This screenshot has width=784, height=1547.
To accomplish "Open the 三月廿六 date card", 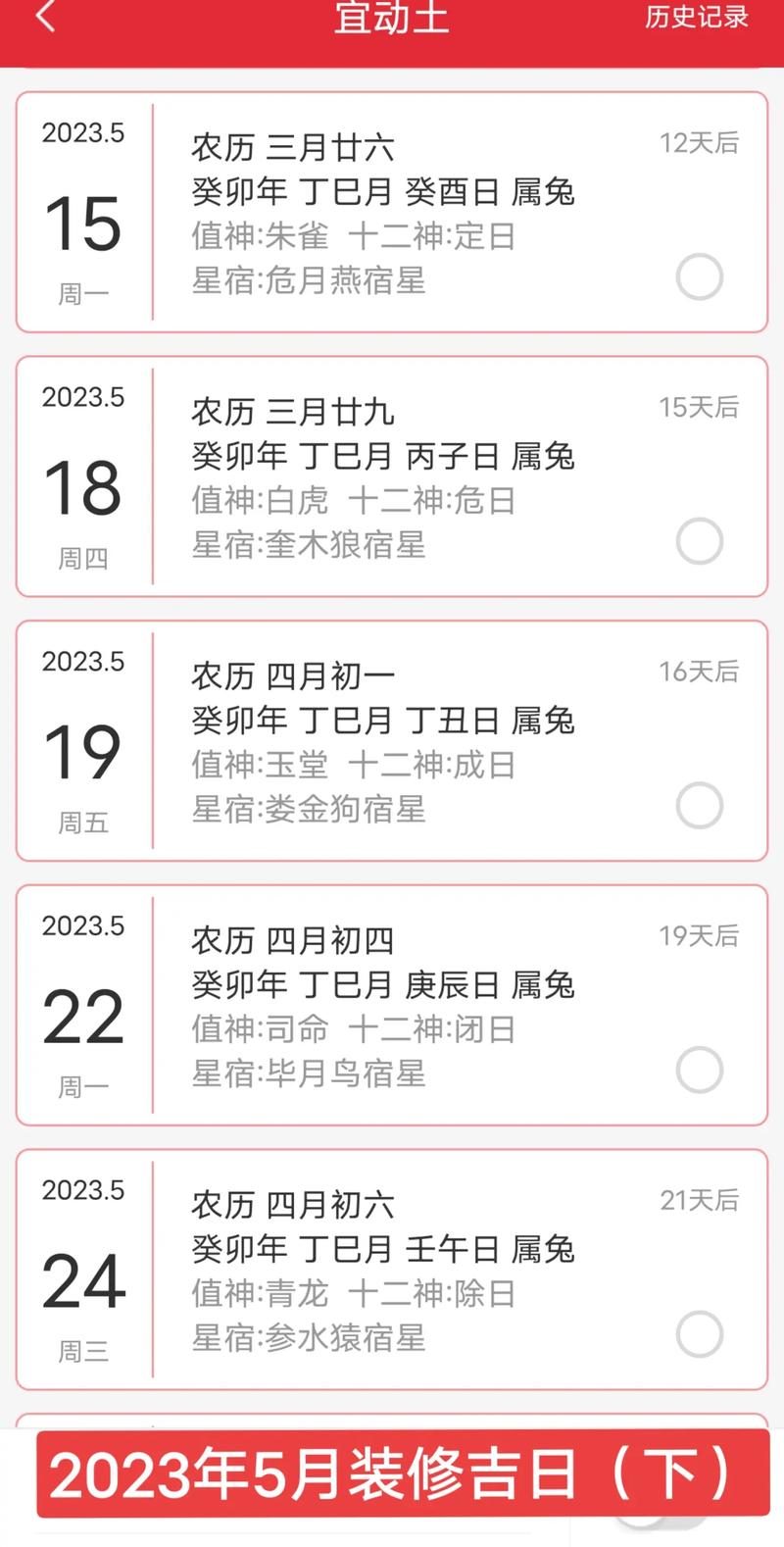I will point(392,213).
